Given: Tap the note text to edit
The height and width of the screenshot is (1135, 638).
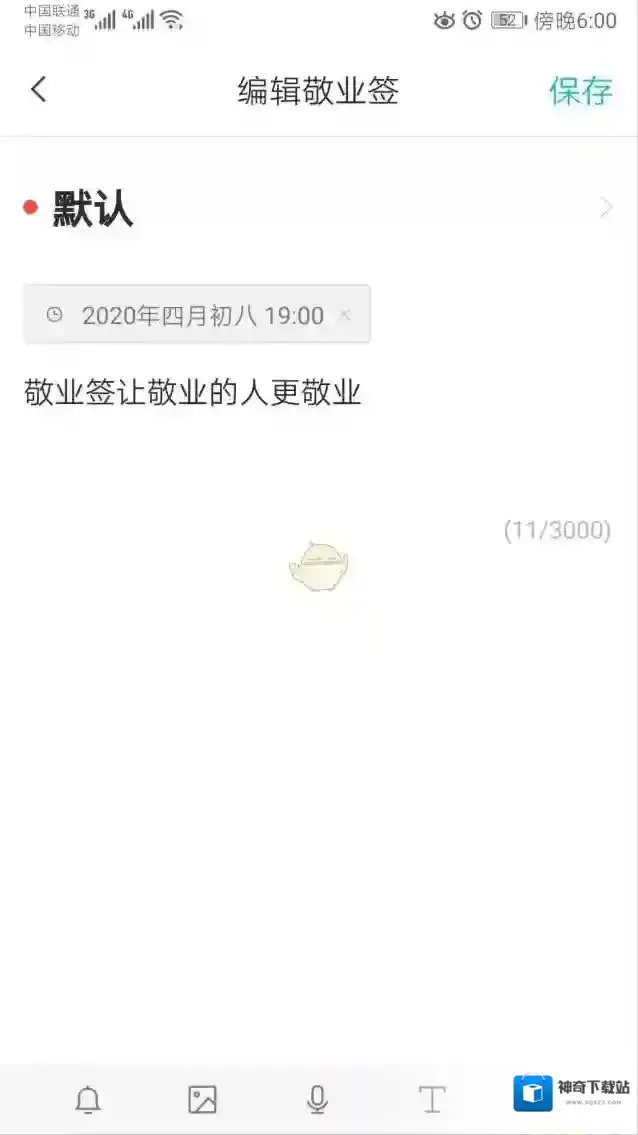Looking at the screenshot, I should (192, 393).
